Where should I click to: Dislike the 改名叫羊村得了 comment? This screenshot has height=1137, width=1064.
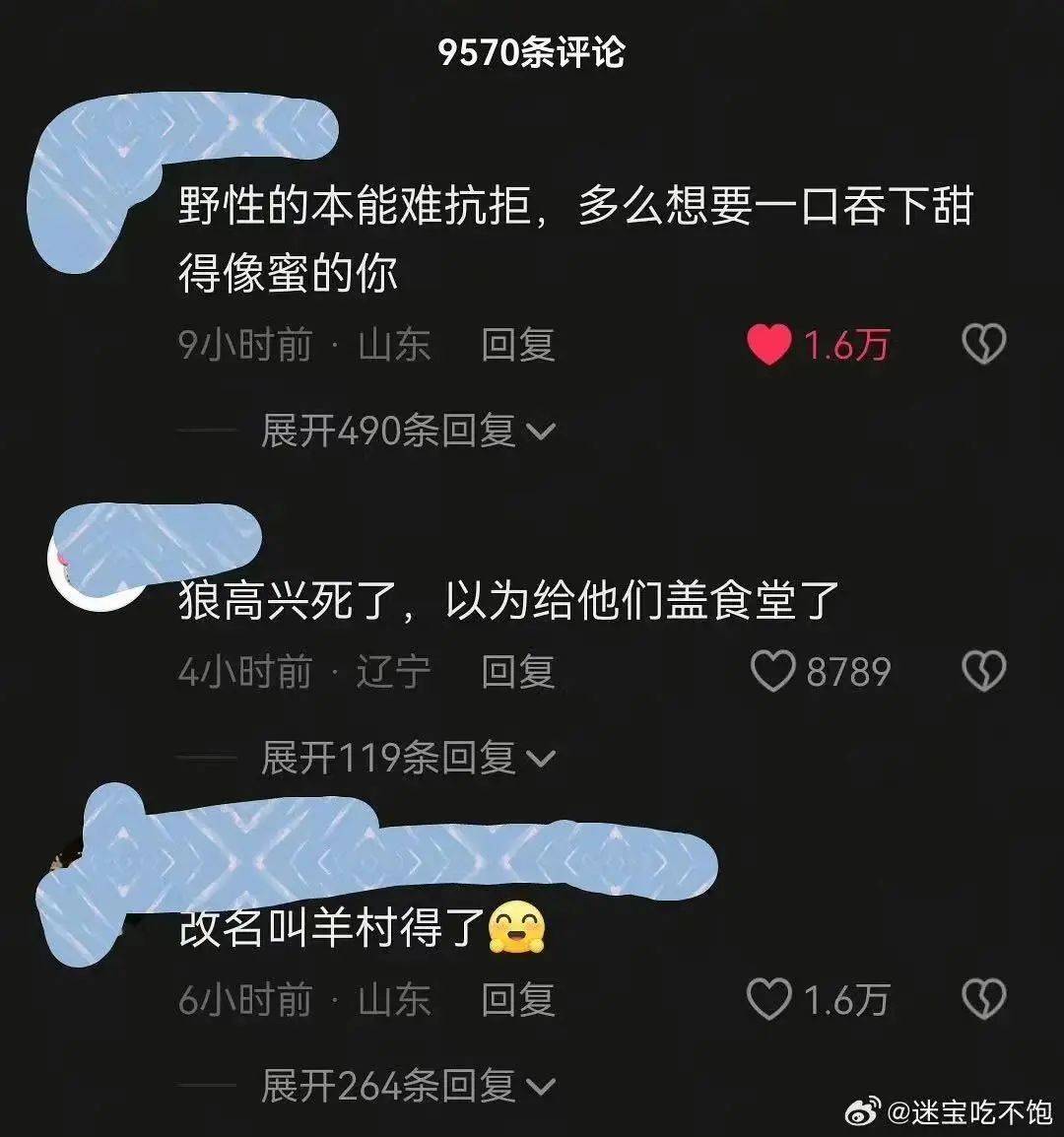pyautogui.click(x=982, y=1000)
